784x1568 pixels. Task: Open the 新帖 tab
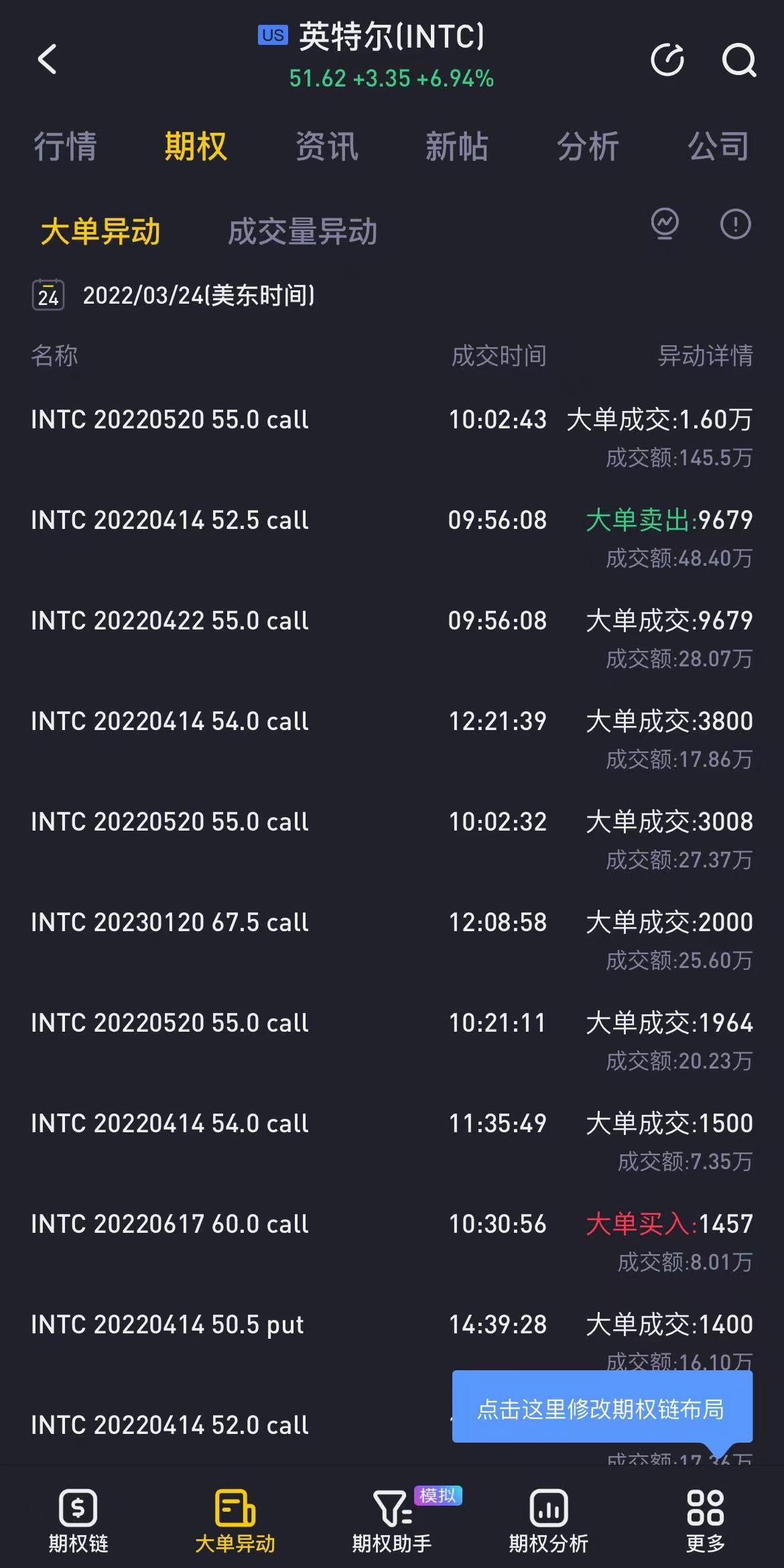click(x=456, y=146)
